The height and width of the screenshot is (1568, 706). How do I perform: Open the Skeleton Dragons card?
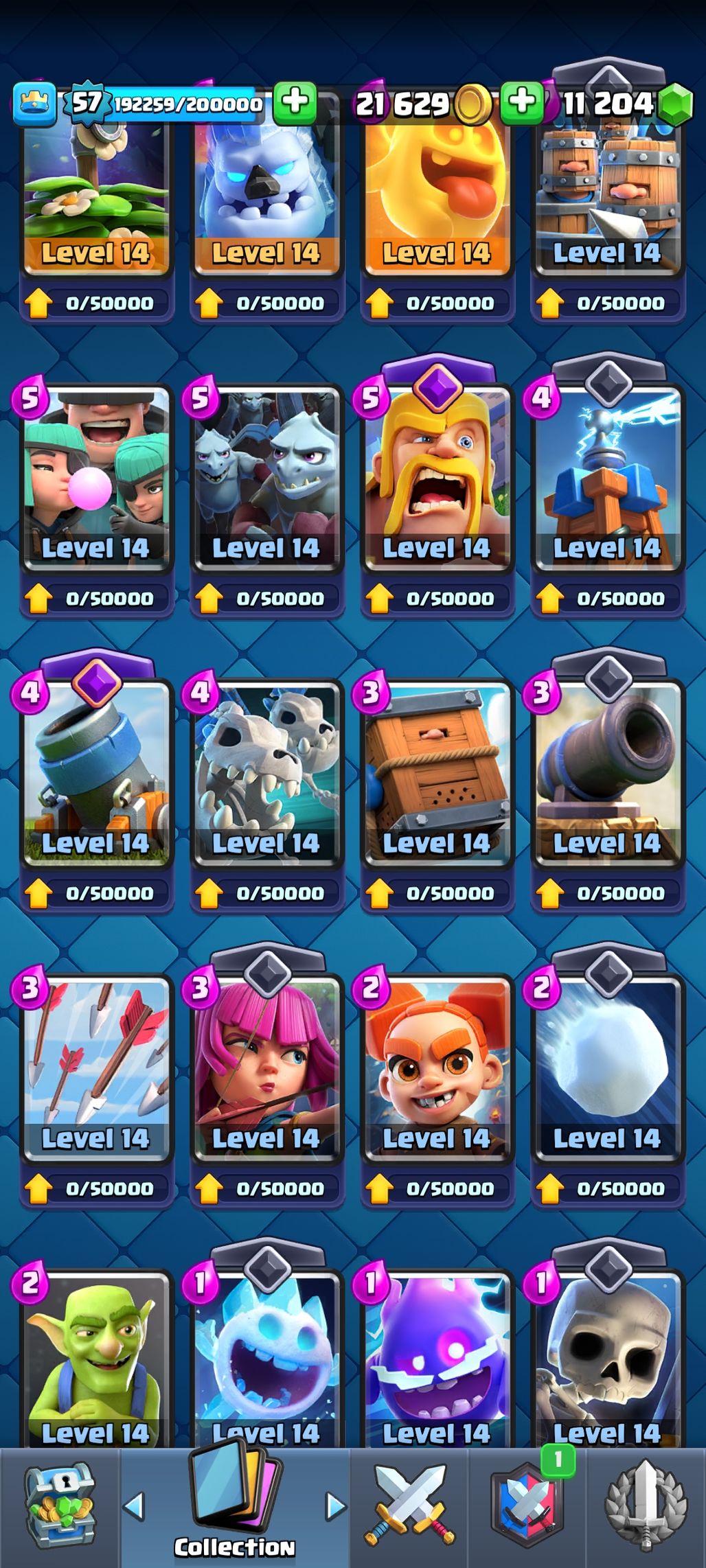(266, 776)
